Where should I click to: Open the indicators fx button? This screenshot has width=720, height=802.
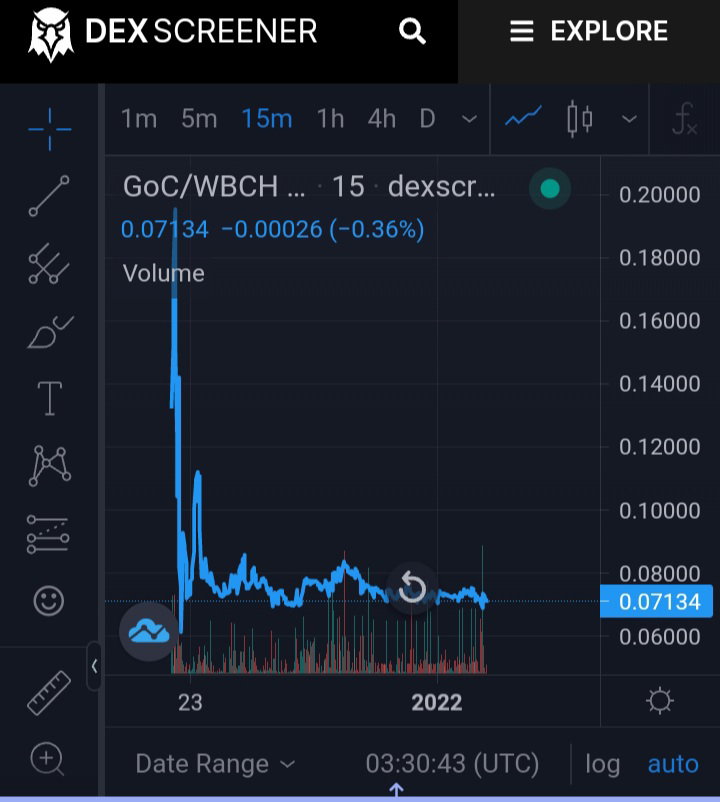coord(684,119)
